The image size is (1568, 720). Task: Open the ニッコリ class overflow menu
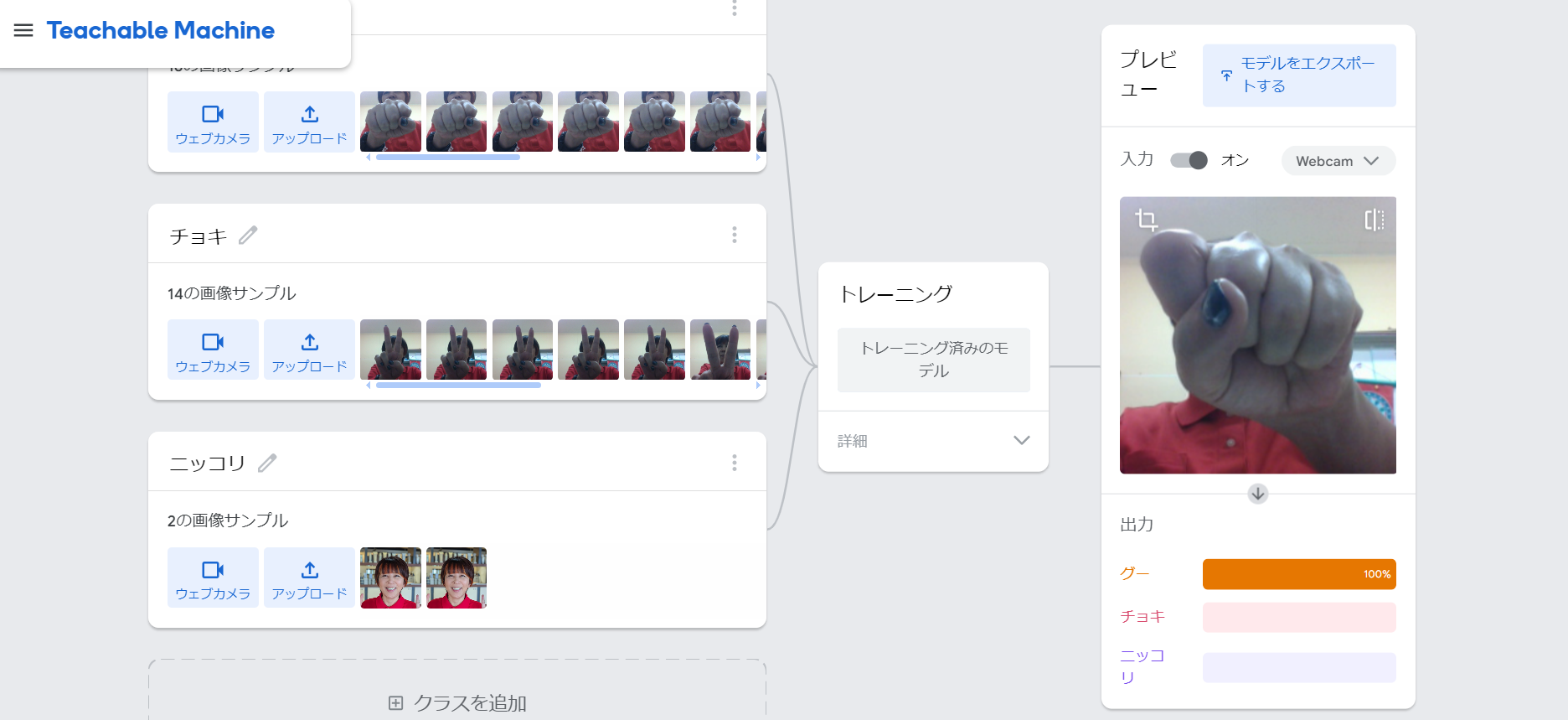point(735,463)
